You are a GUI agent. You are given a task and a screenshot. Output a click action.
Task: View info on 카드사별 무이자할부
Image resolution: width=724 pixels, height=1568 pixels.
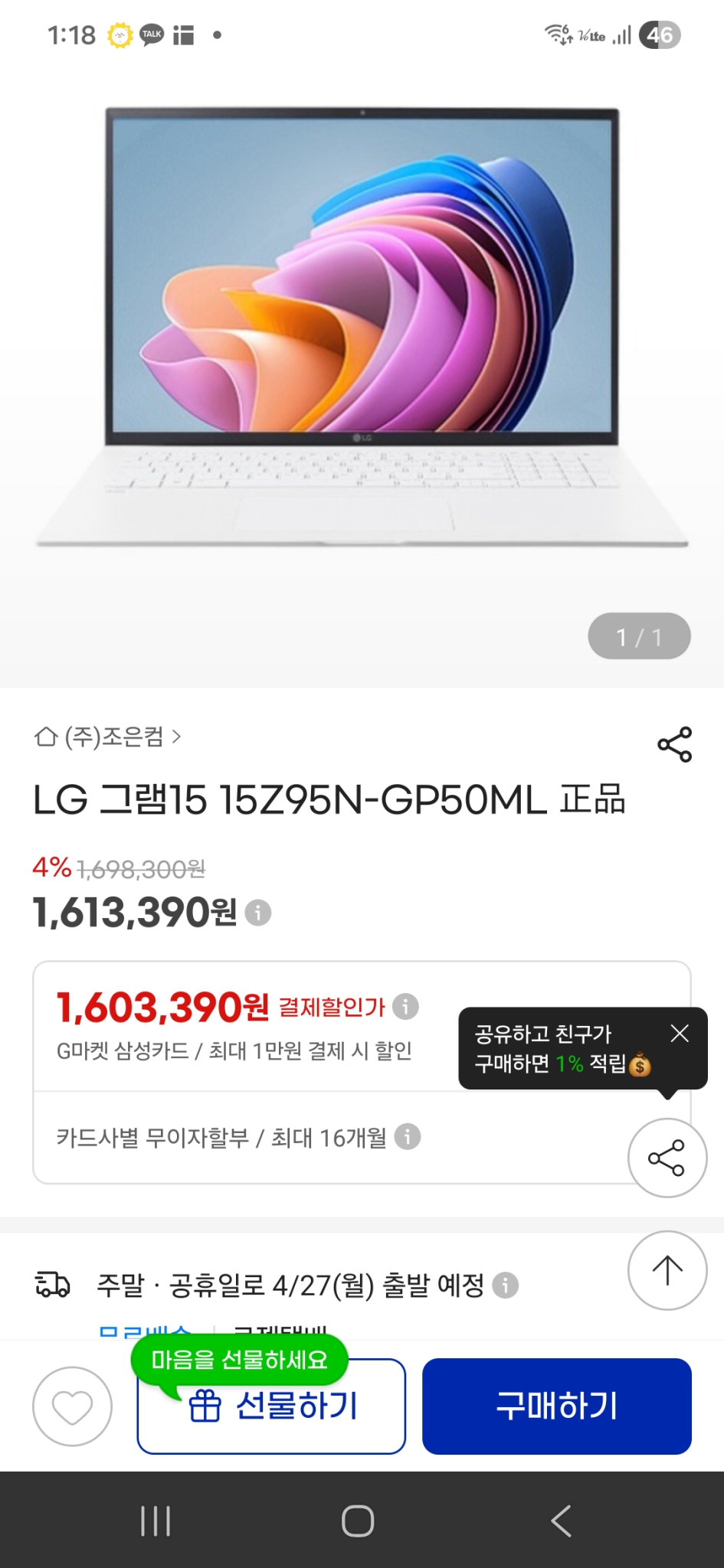[408, 1137]
